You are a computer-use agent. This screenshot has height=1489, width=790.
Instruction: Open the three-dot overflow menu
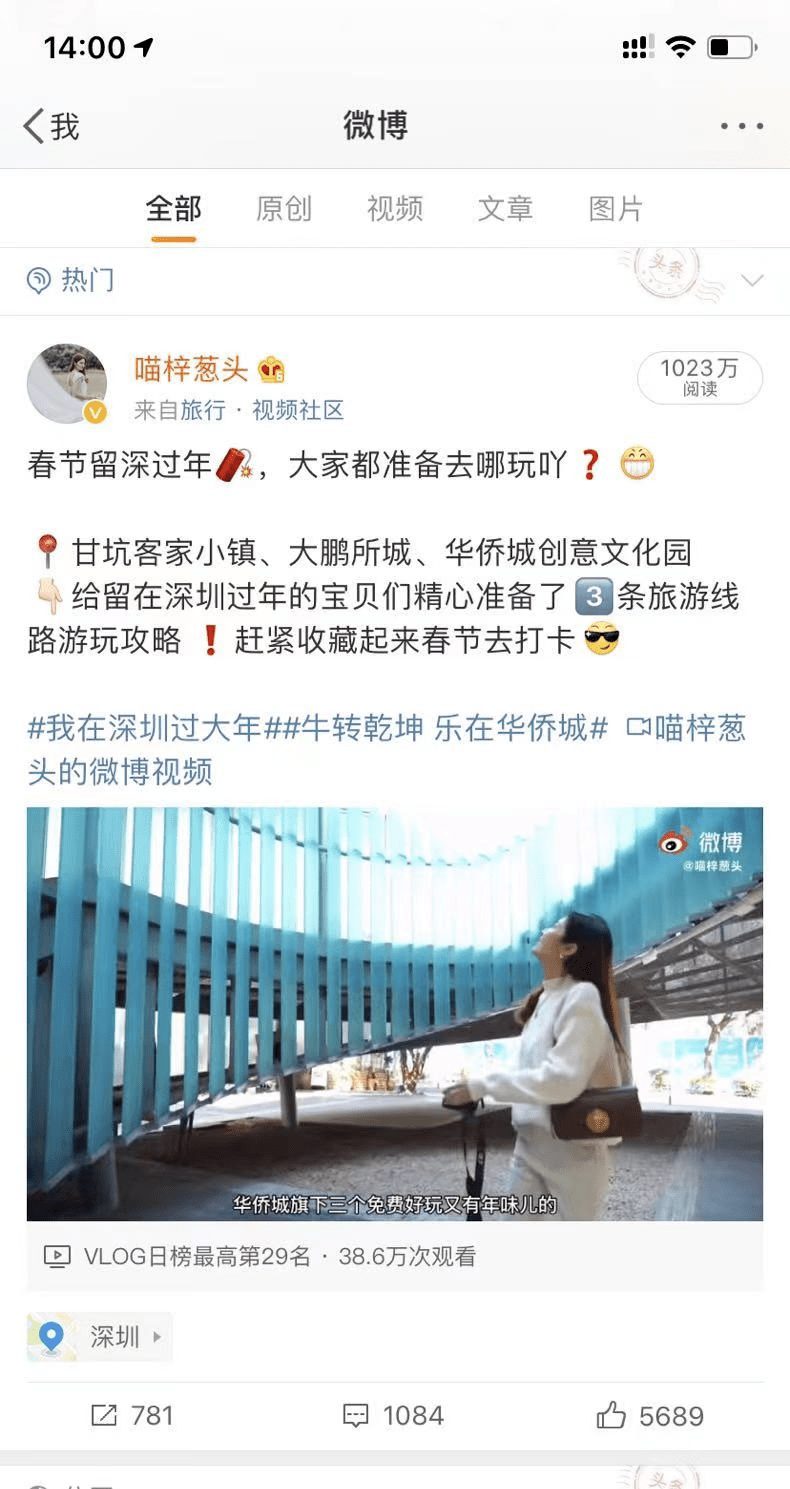pyautogui.click(x=741, y=127)
